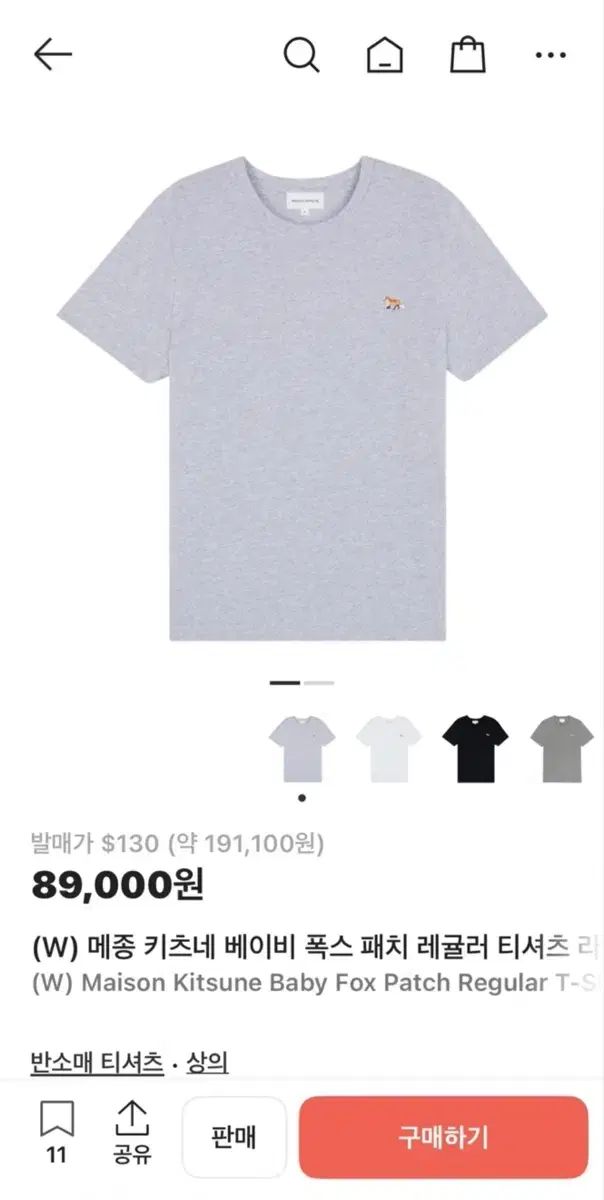Viewport: 604px width, 1200px height.
Task: View the main gray t-shirt image
Action: coord(302,398)
